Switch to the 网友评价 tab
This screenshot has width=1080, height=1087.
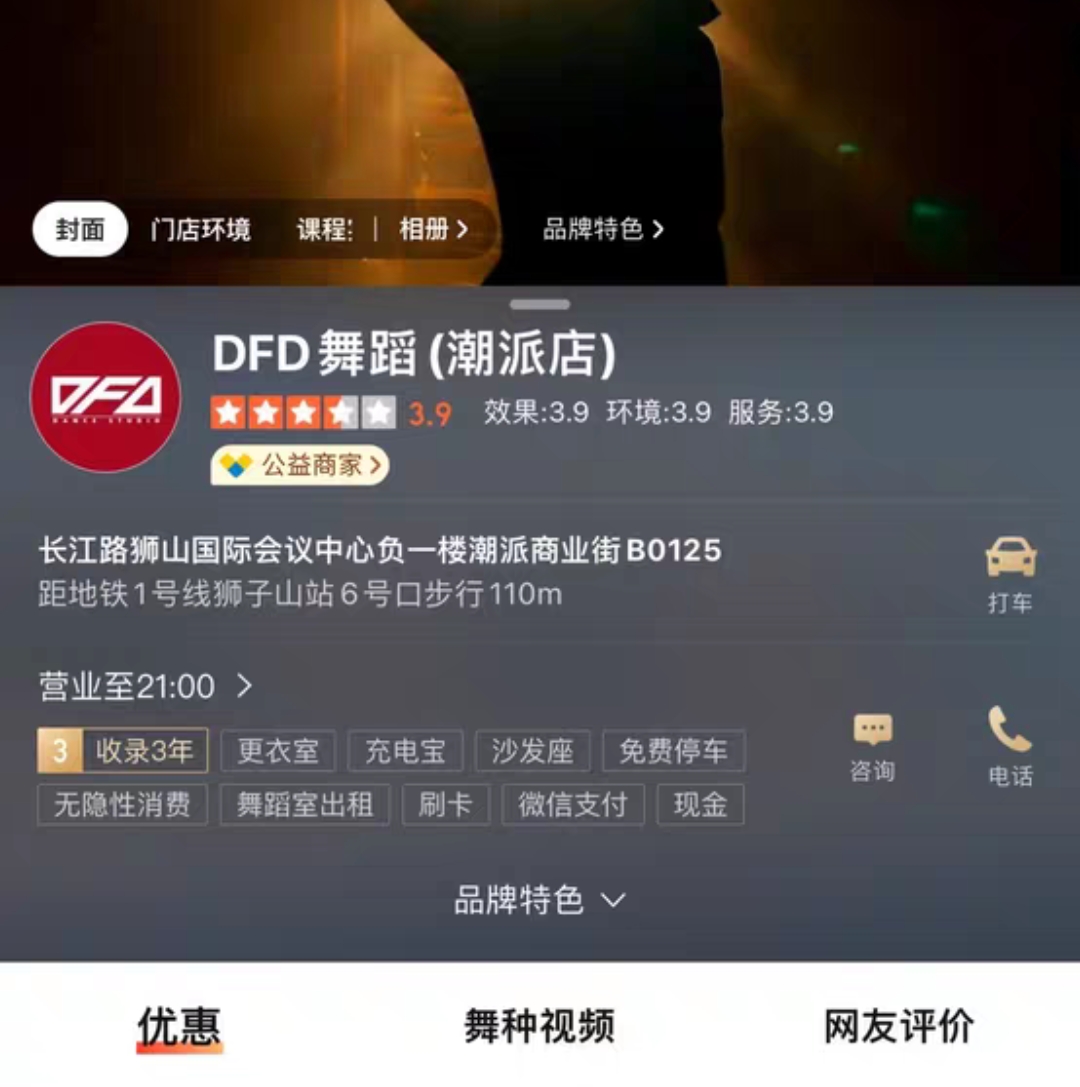coord(898,1026)
